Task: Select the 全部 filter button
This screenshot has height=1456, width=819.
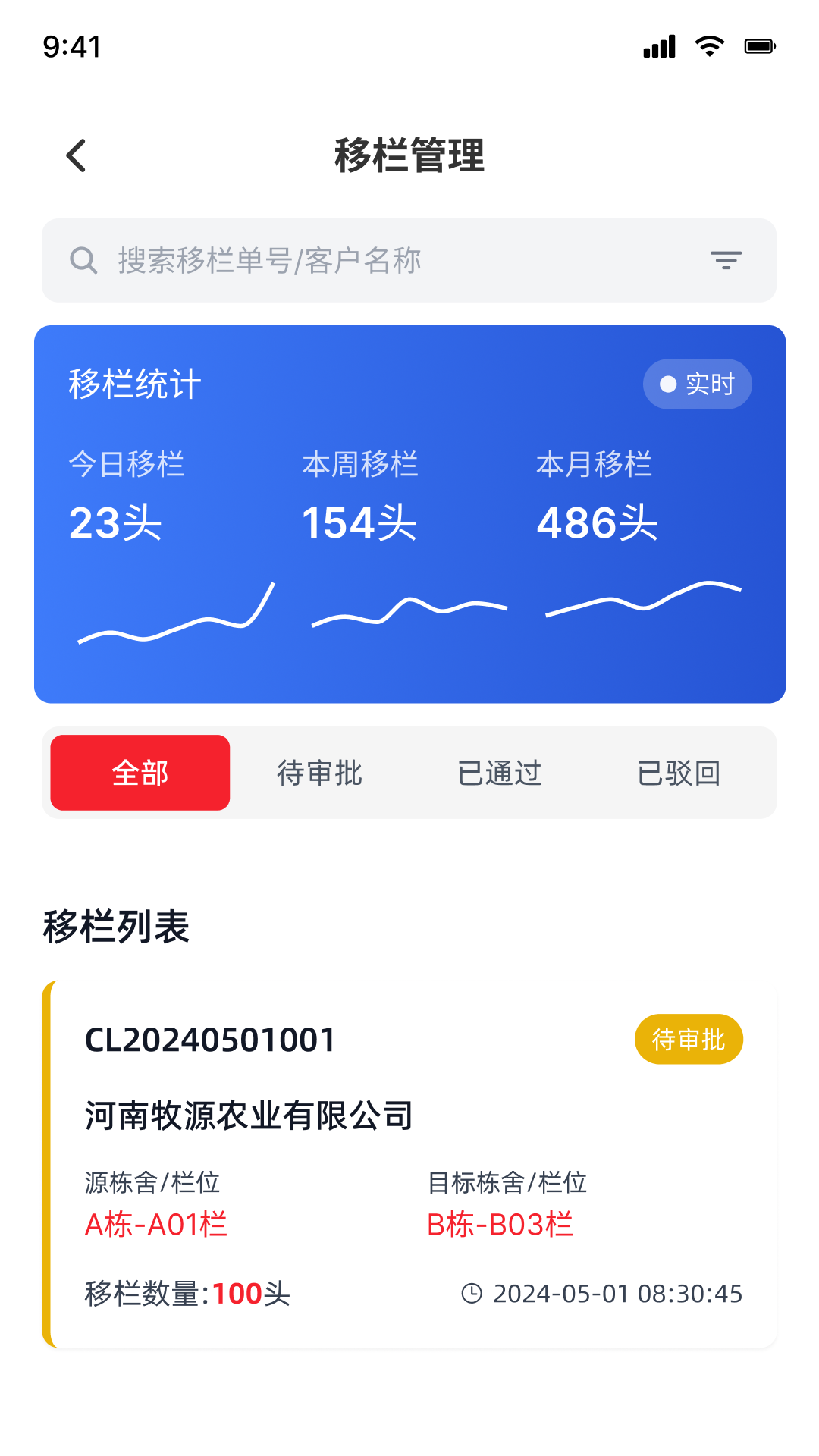Action: tap(140, 773)
